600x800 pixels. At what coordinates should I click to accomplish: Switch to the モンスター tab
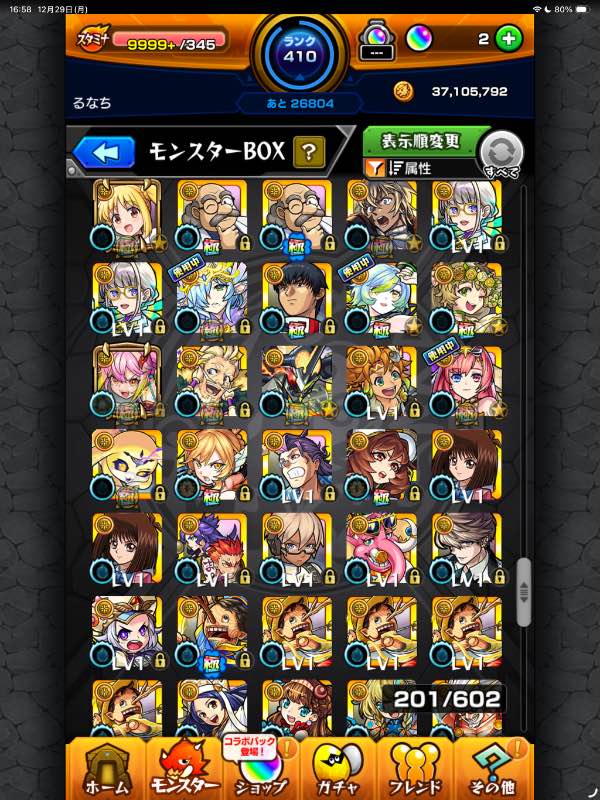pos(182,768)
